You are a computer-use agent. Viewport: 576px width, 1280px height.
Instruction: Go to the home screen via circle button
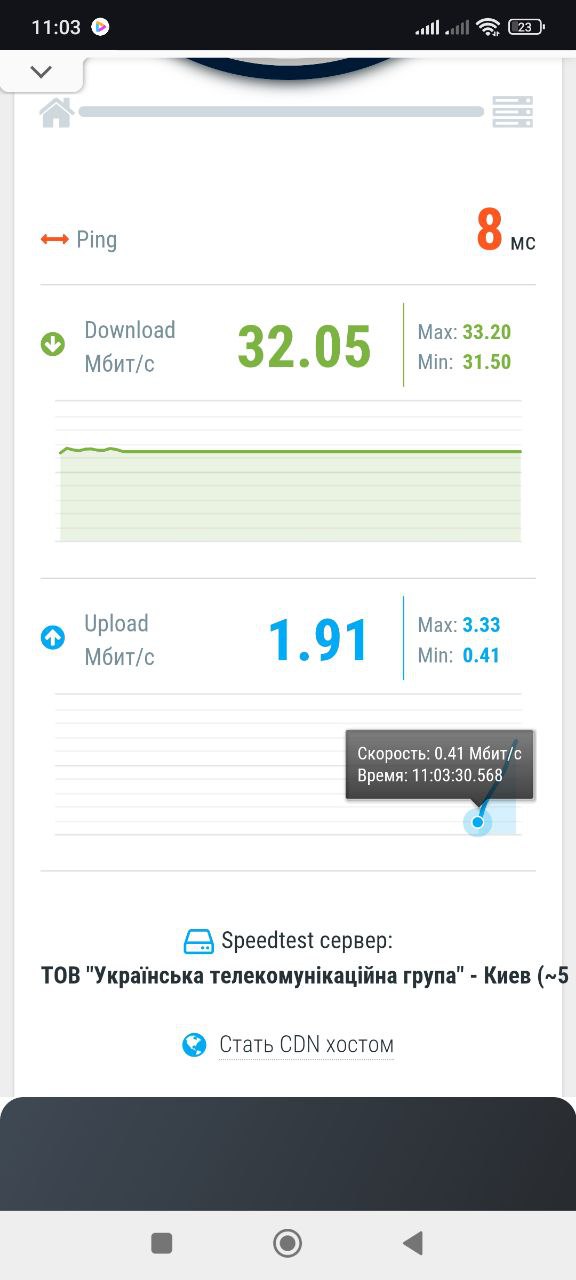tap(287, 1243)
